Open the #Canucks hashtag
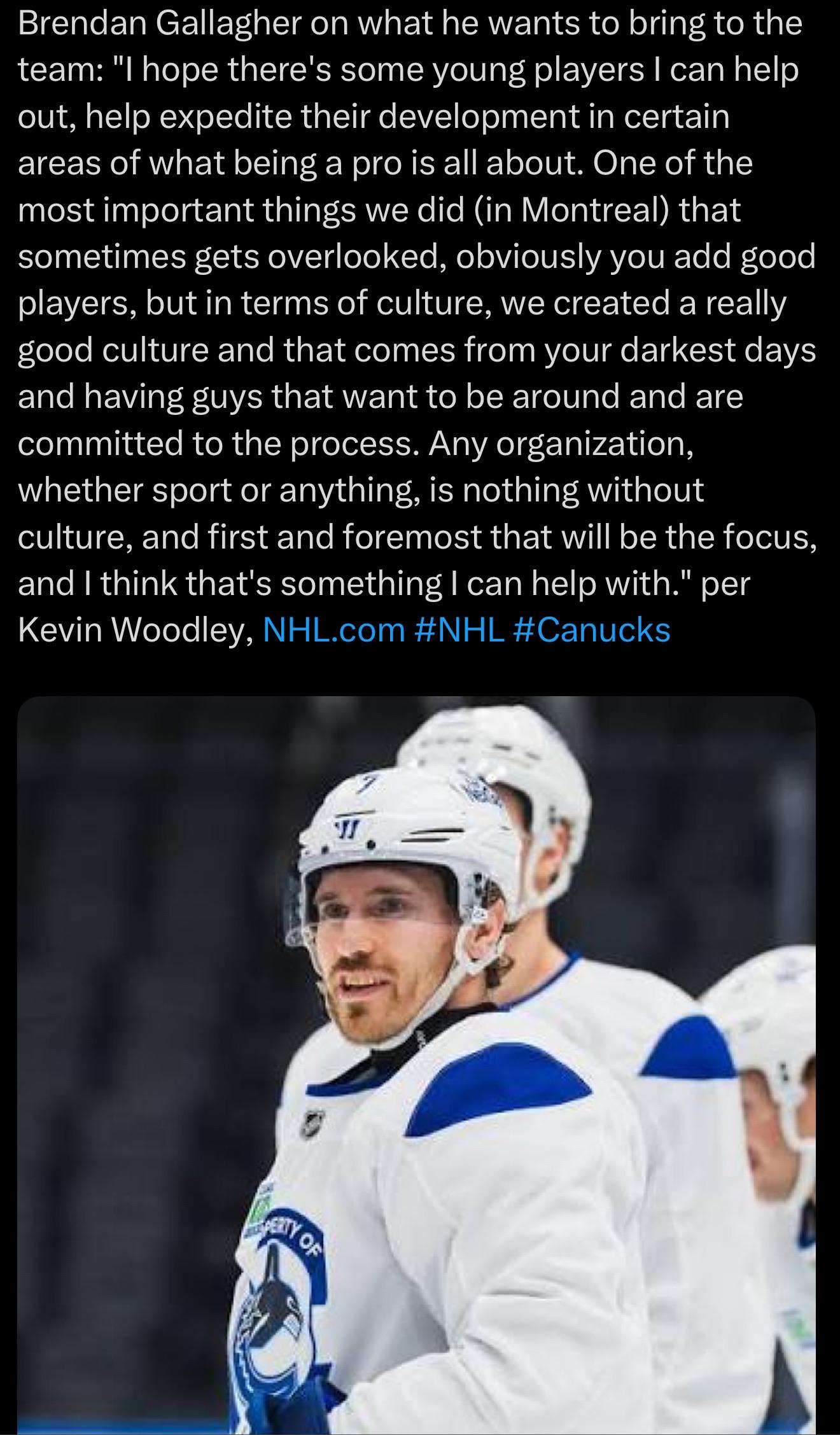The image size is (840, 1435). [x=591, y=630]
